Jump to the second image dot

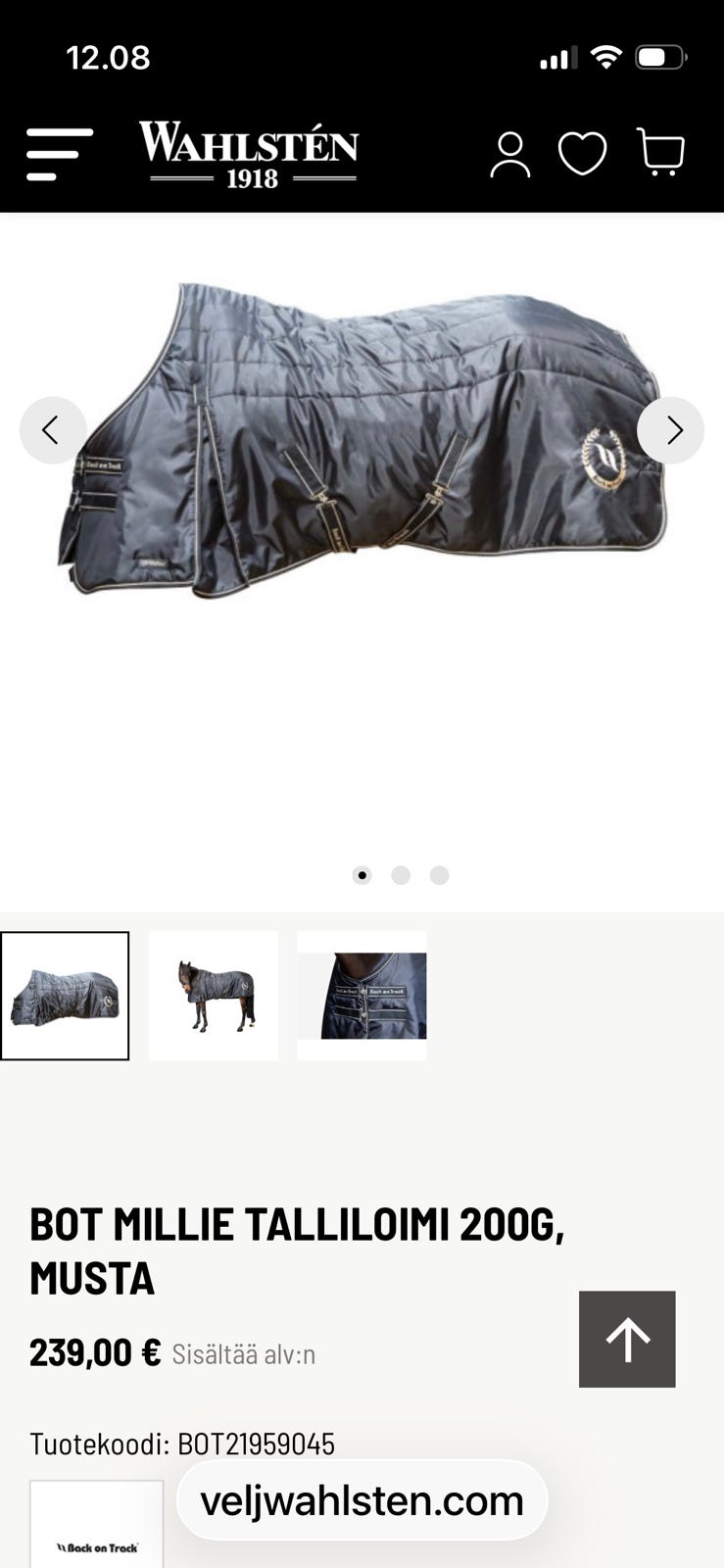(401, 875)
